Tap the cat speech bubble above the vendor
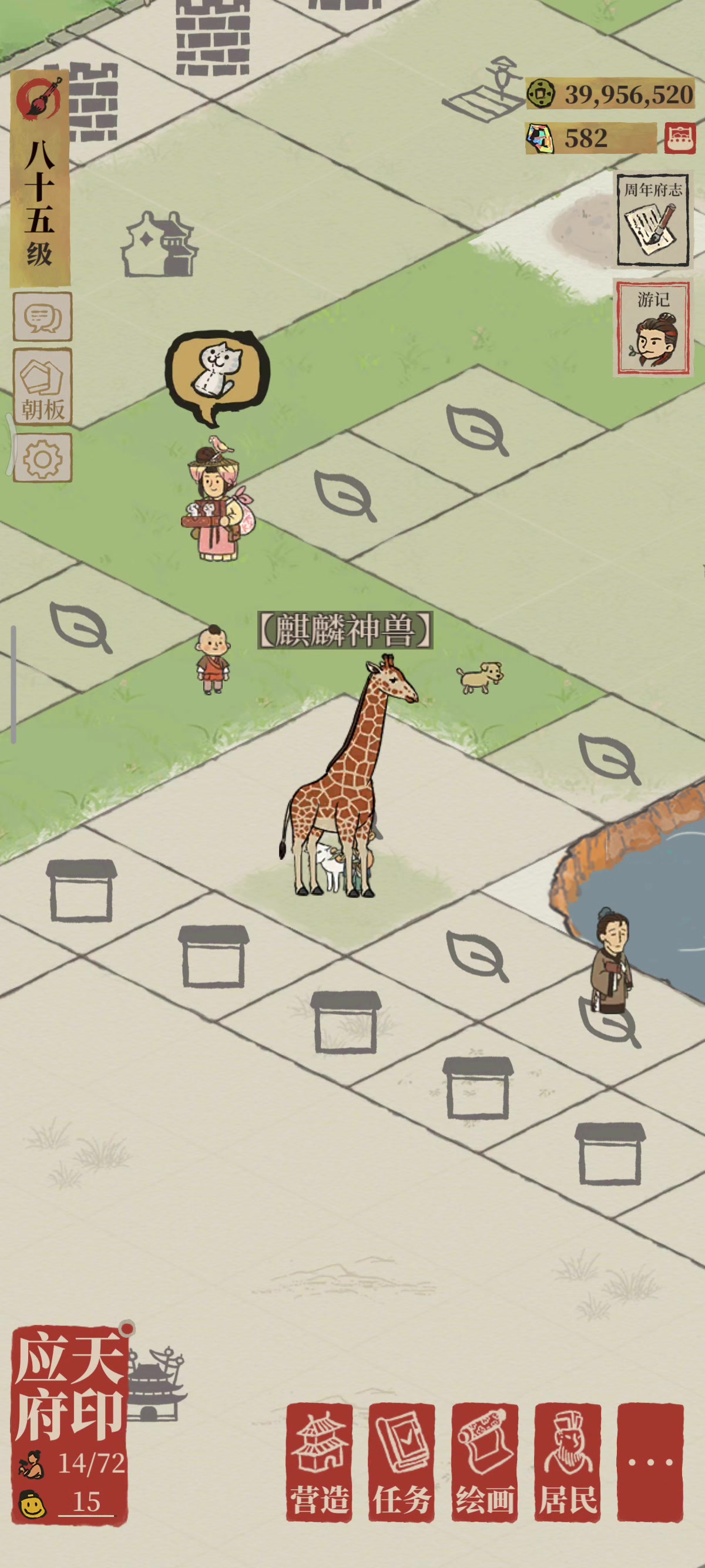Screen dimensions: 705x1568 217,377
